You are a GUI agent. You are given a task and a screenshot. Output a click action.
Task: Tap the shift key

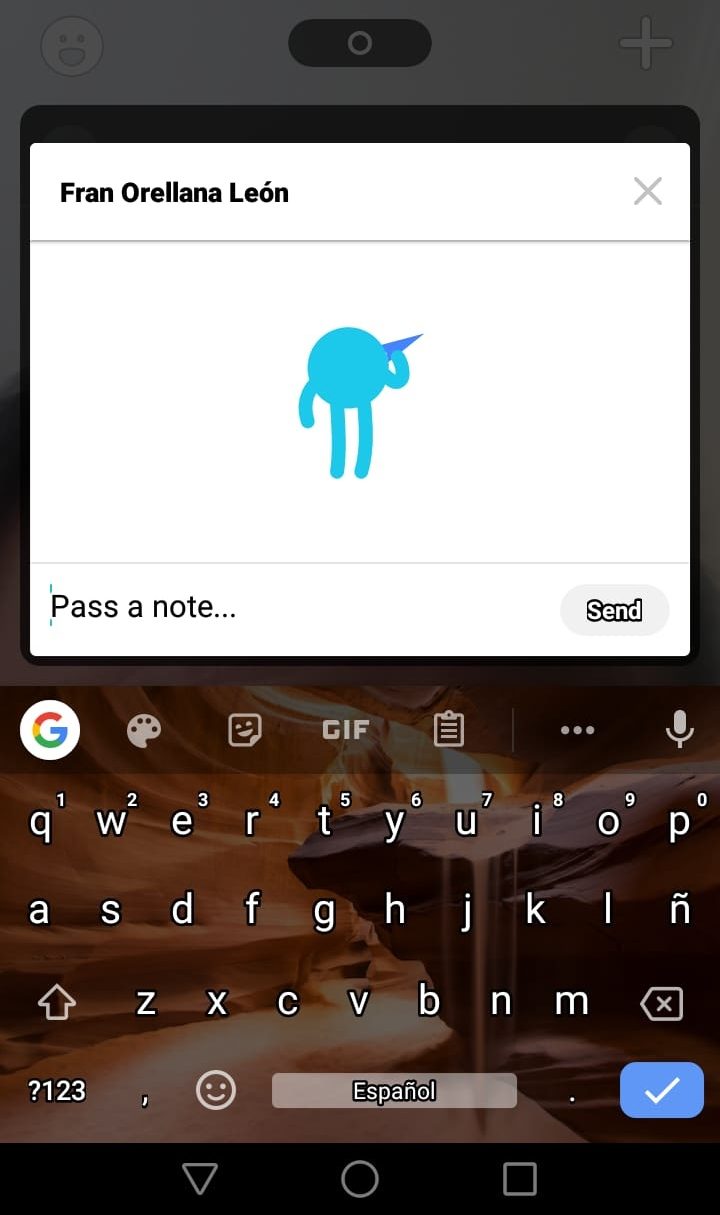pyautogui.click(x=56, y=1003)
